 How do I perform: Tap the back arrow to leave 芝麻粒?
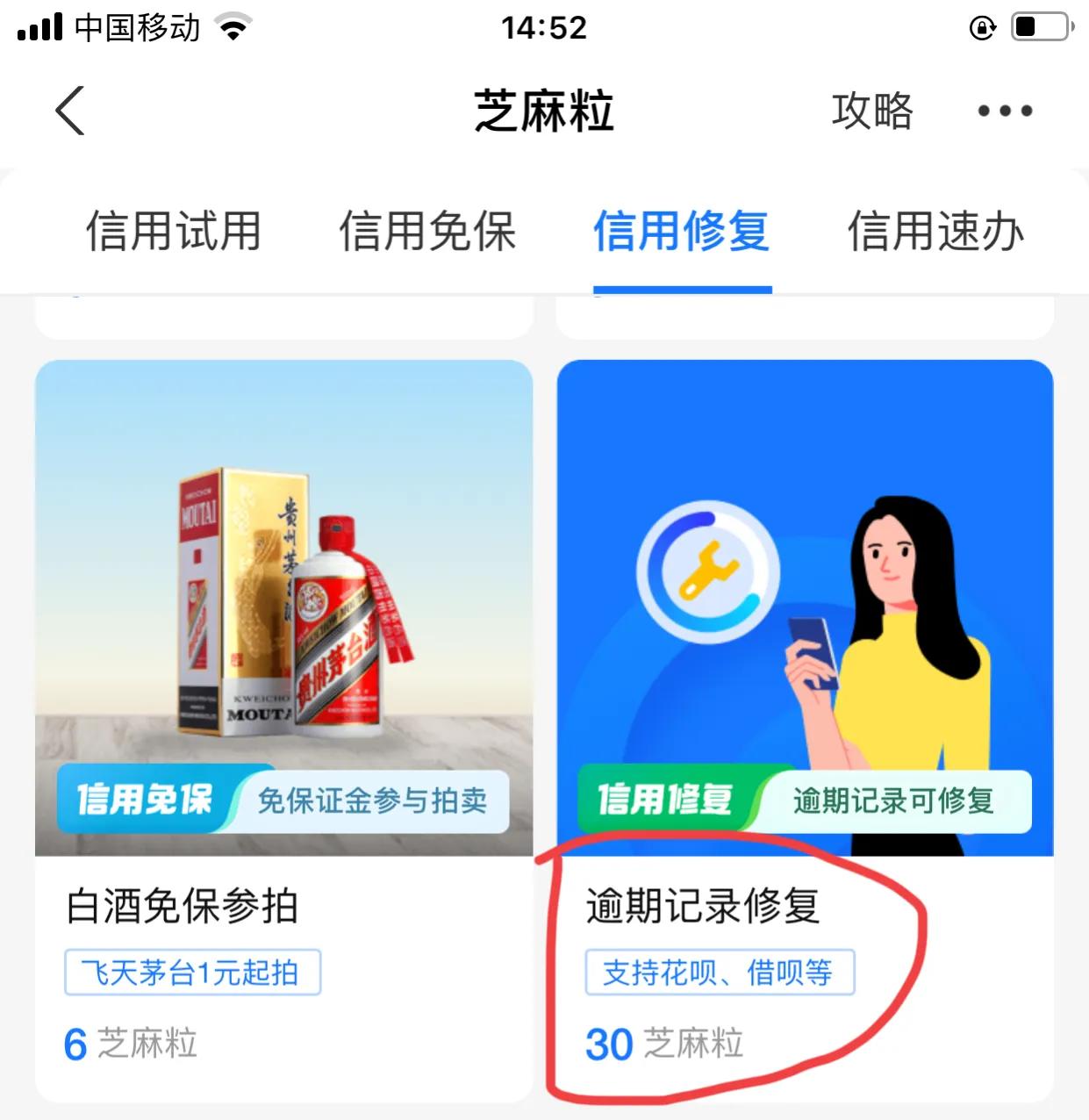[x=68, y=111]
